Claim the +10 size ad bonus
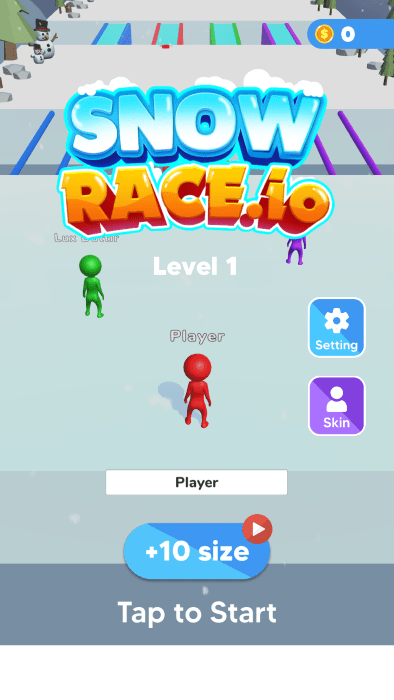The width and height of the screenshot is (394, 700). pos(197,551)
